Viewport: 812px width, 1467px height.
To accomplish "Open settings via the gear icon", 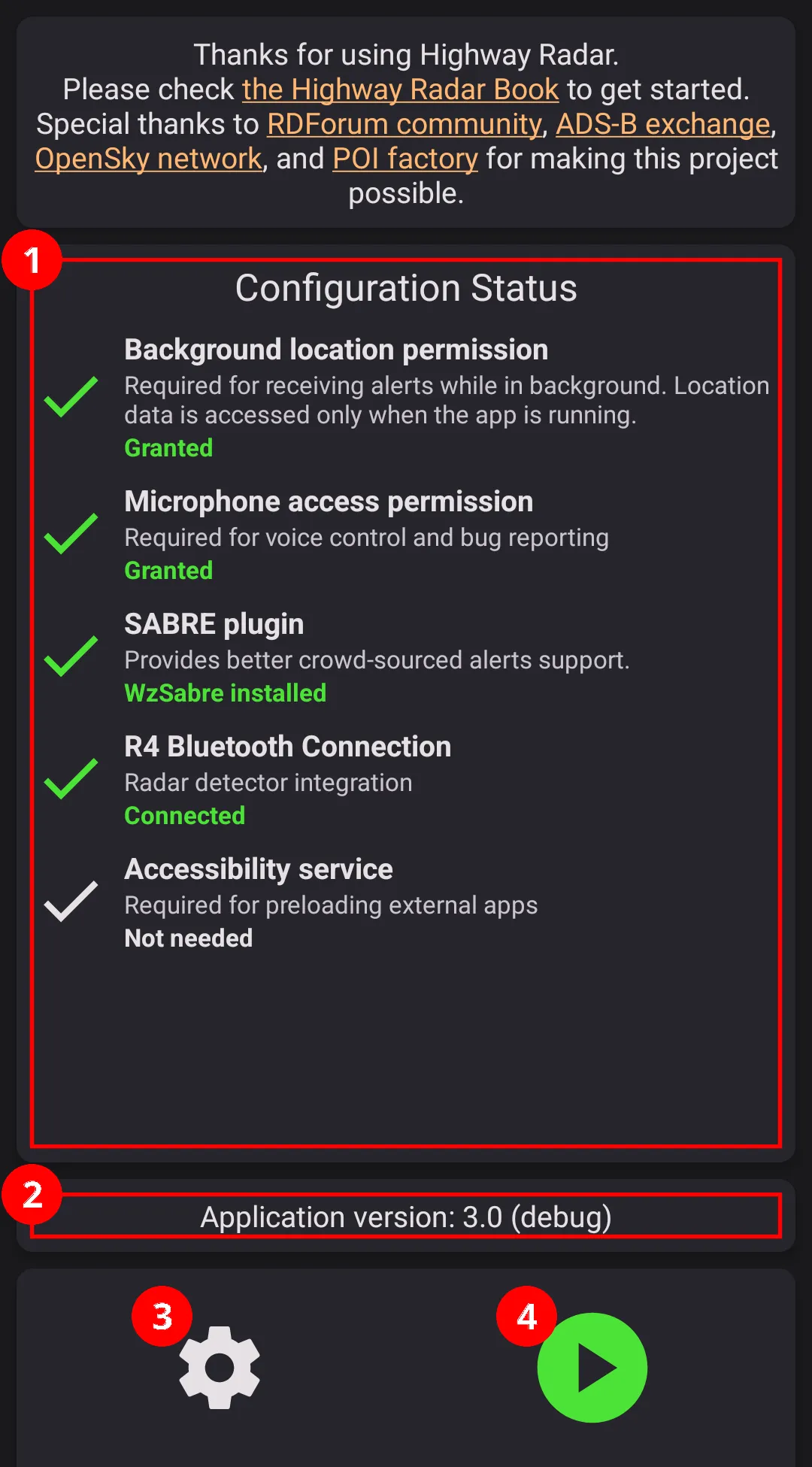I will tap(220, 1367).
